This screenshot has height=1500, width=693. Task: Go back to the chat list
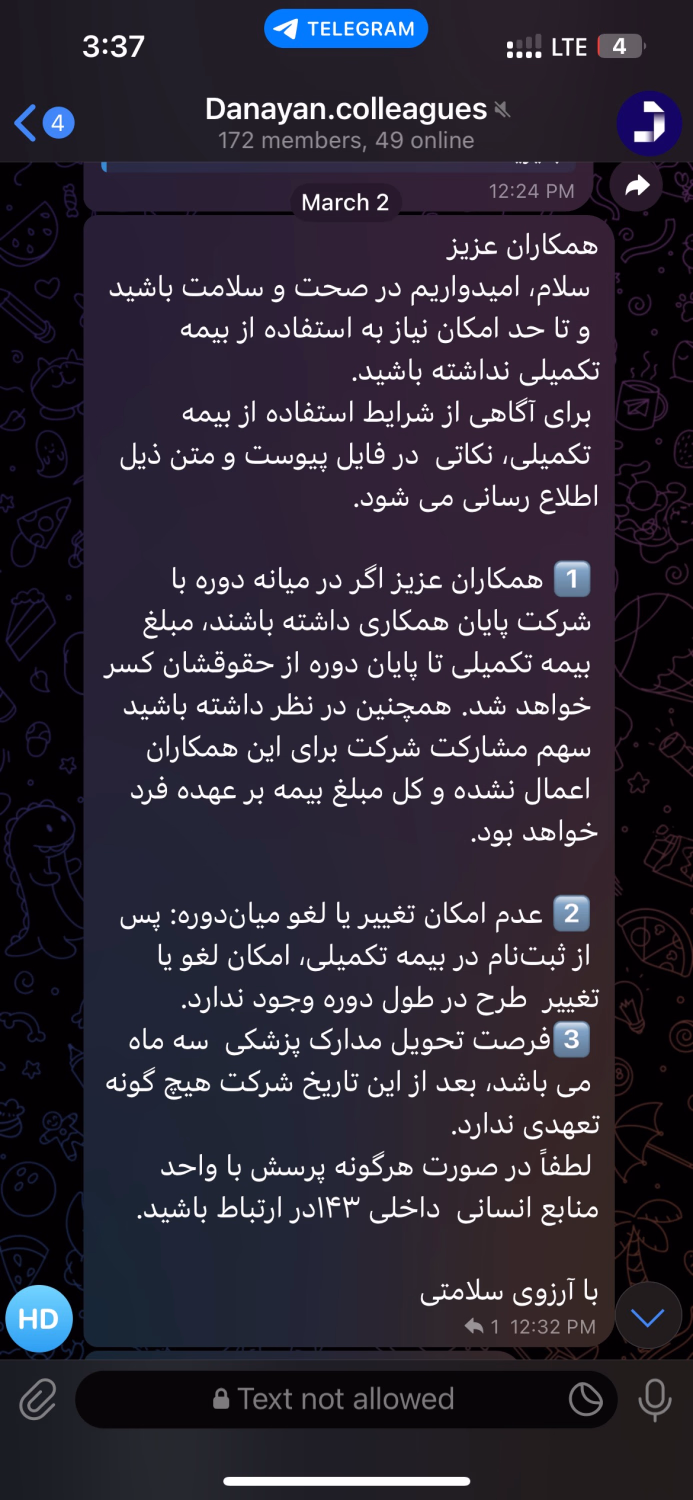tap(40, 123)
